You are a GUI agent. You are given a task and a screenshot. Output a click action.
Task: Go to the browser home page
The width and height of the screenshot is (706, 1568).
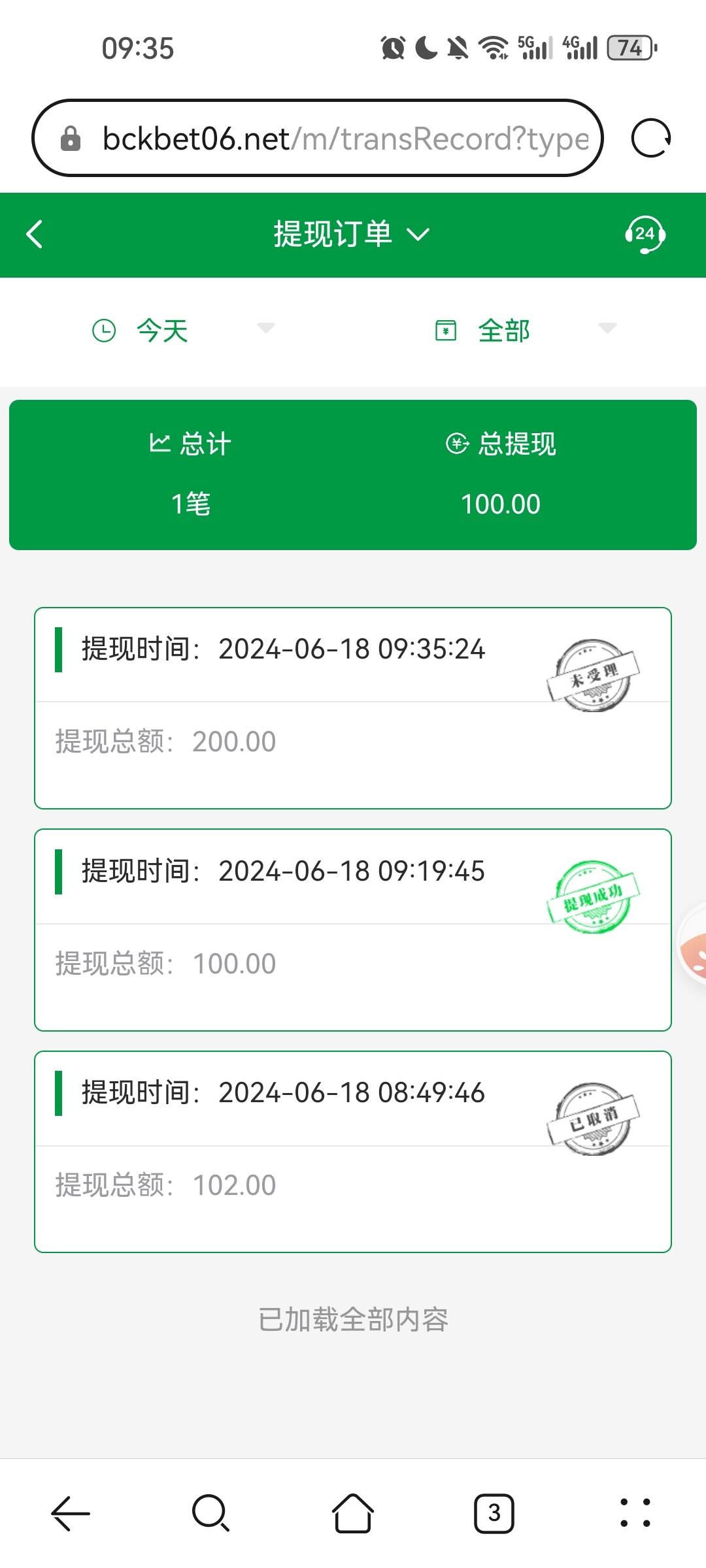point(353,1512)
